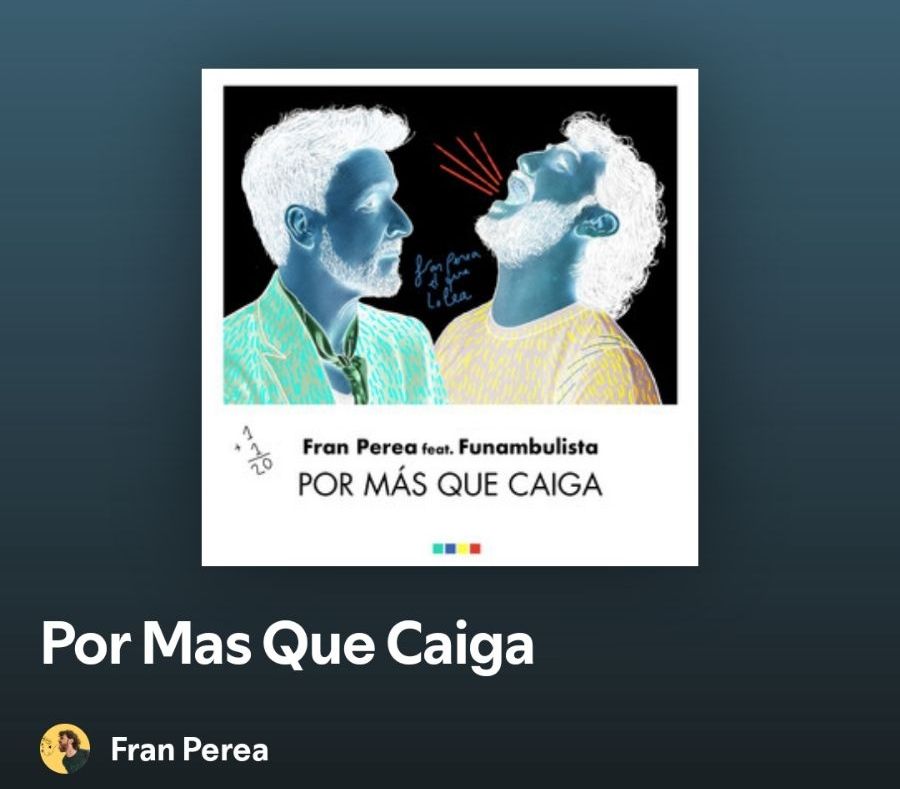View the Por Más Que Caiga cover art
The width and height of the screenshot is (900, 789).
[449, 316]
